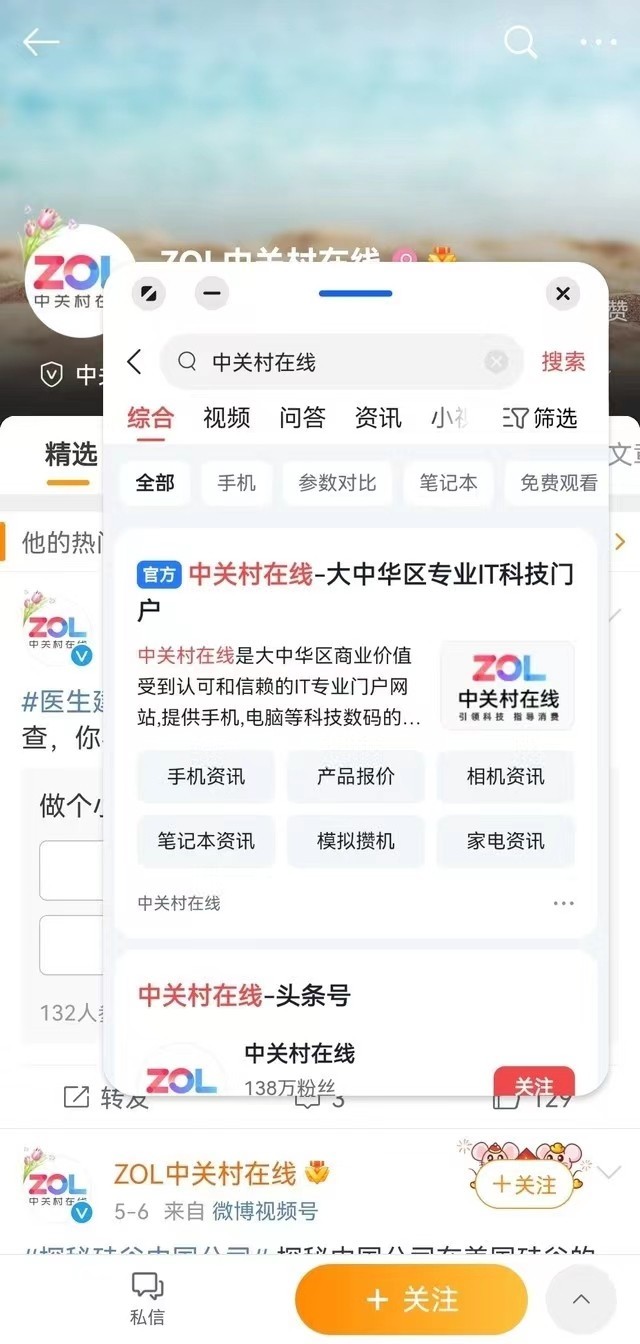This screenshot has width=640, height=1344.
Task: Clear the search text 中关村在线
Action: coord(496,362)
